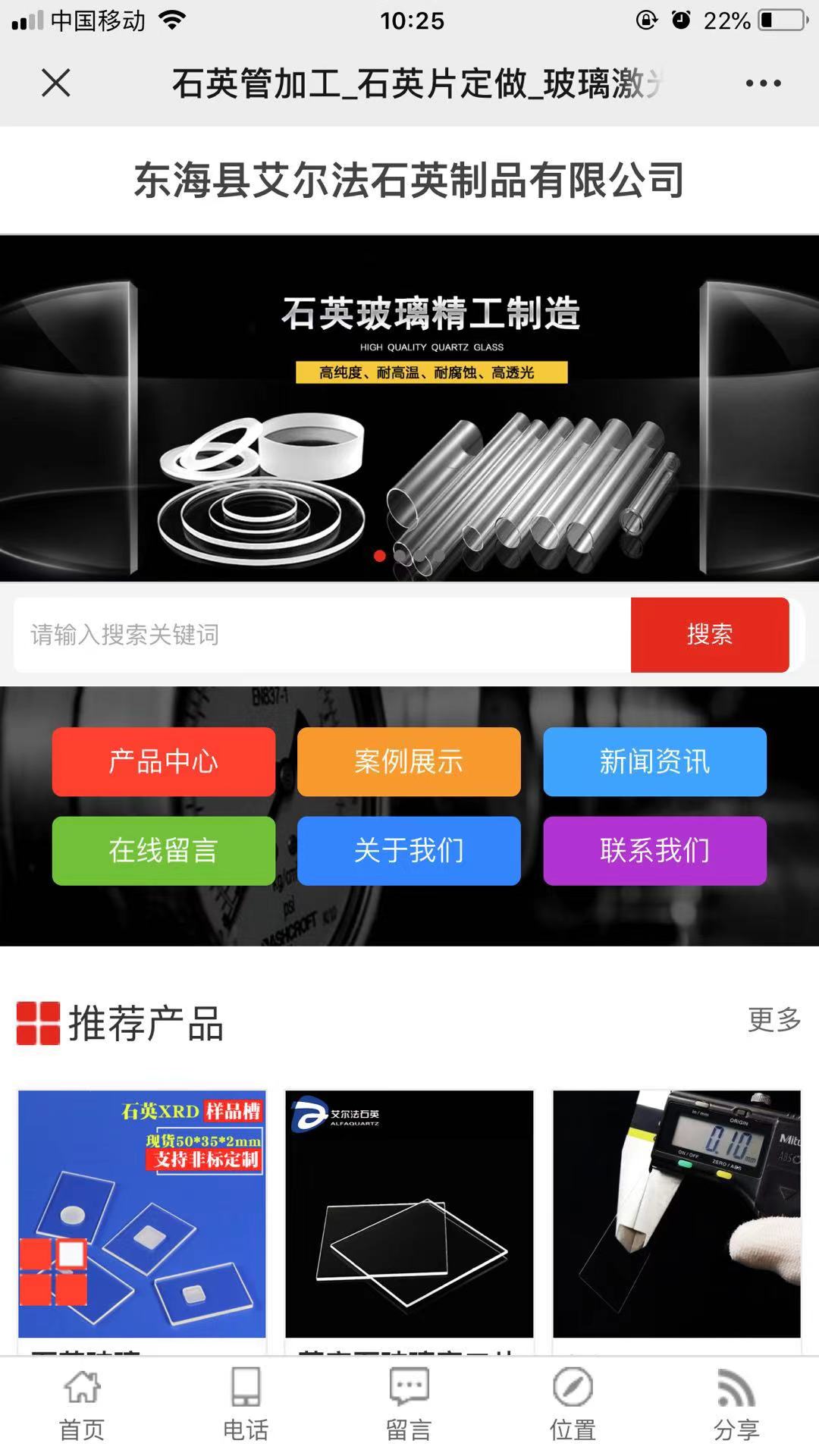Open 案例展示 case showcase
The height and width of the screenshot is (1456, 819).
point(409,762)
